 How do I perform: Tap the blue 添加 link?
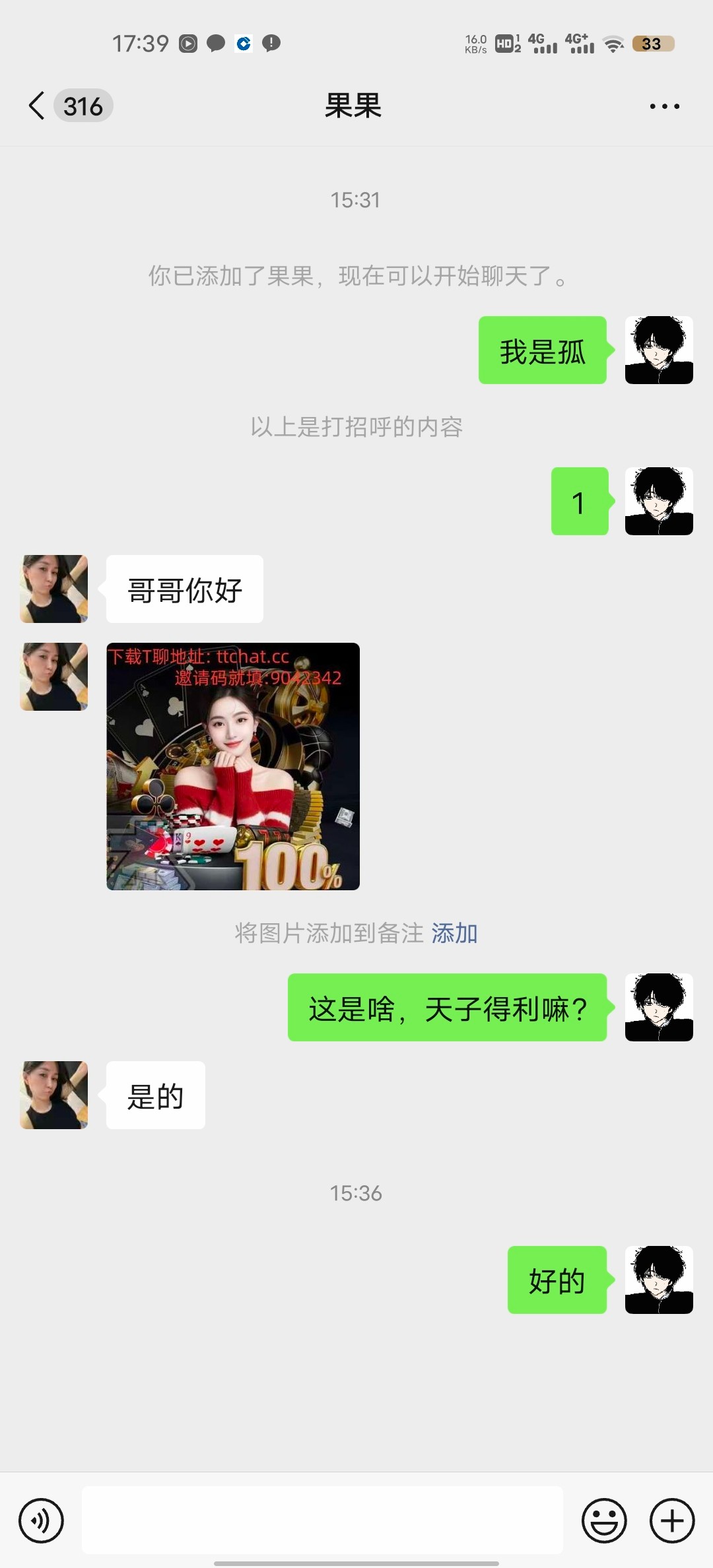454,933
